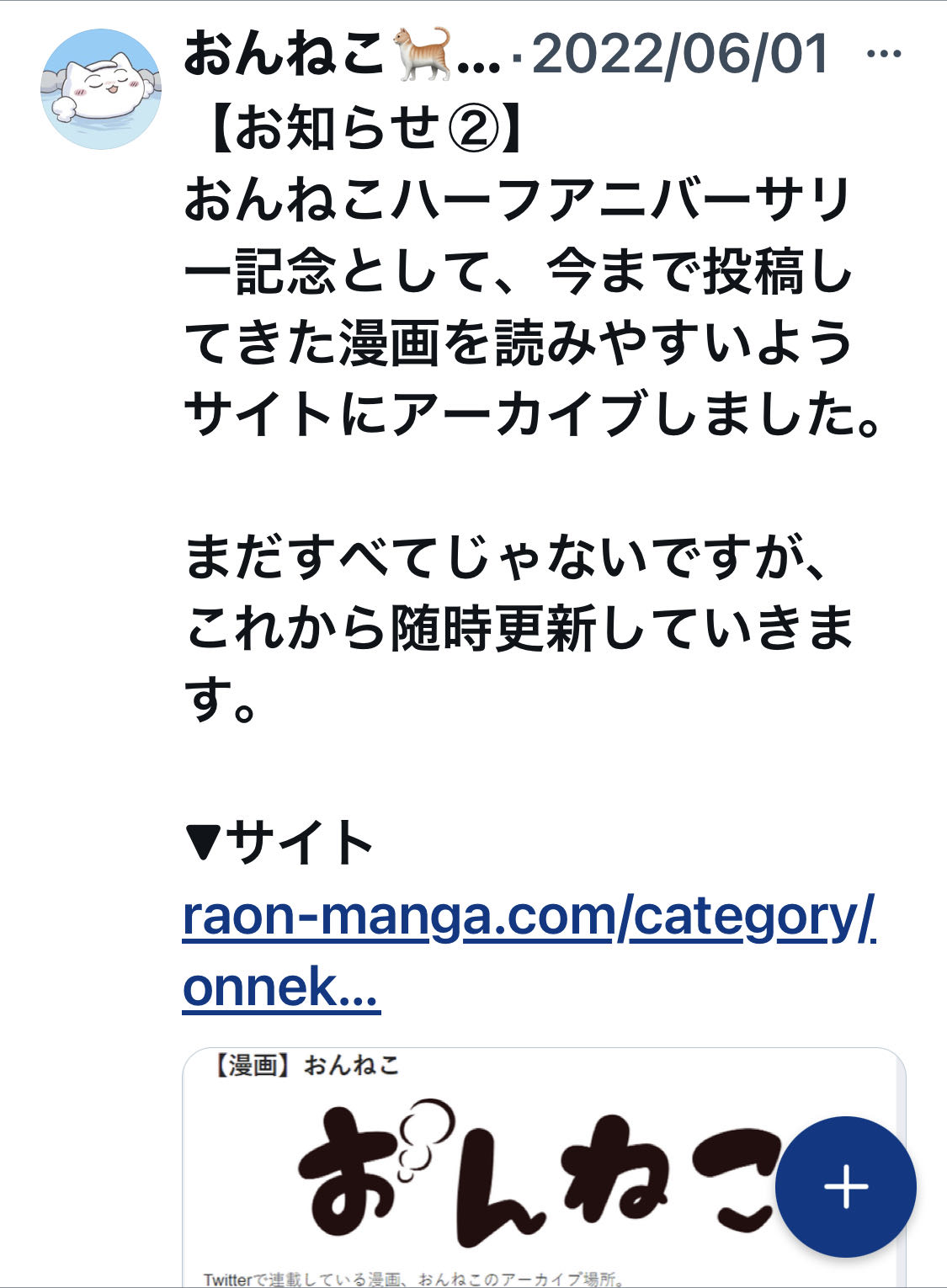
Task: Open おんねこ's account name
Action: pos(342,54)
